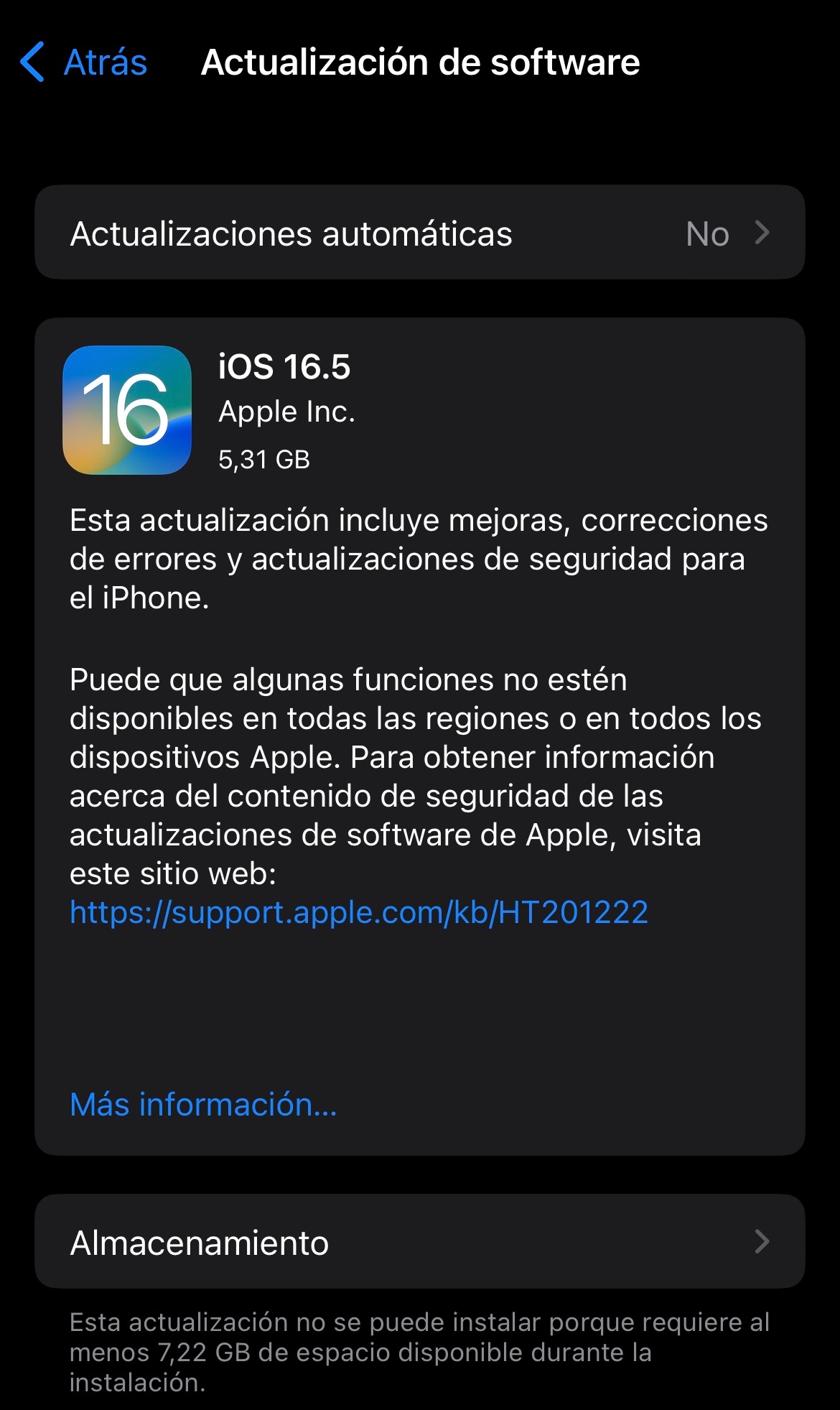Open the support.apple.com/kb/HT201222 link

point(358,912)
